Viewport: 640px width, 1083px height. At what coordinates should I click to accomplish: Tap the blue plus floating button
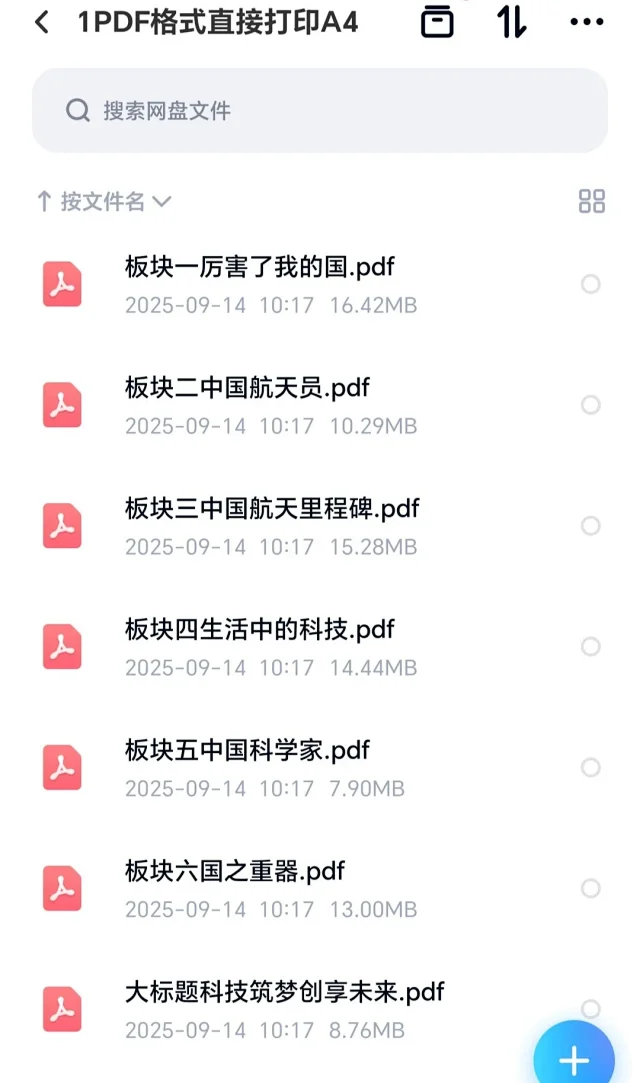pyautogui.click(x=574, y=1055)
